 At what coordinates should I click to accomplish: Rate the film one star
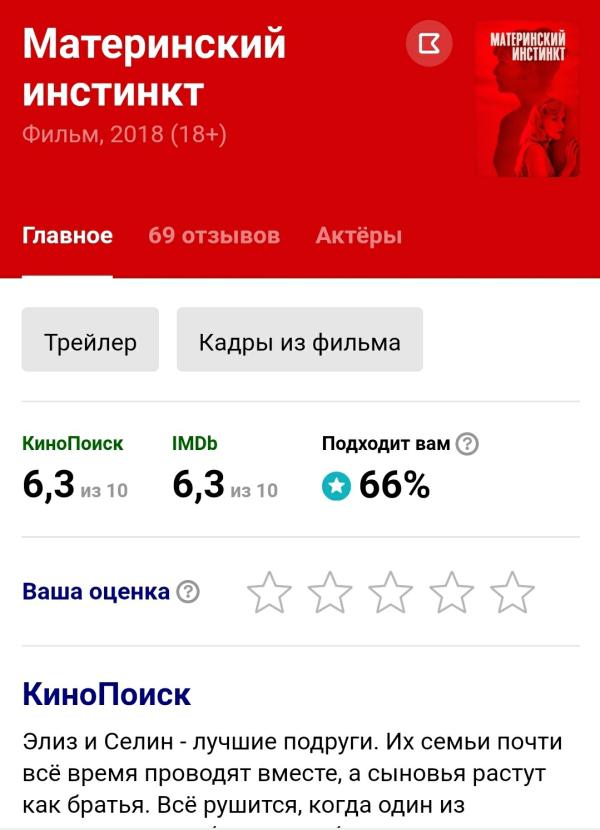click(x=268, y=592)
